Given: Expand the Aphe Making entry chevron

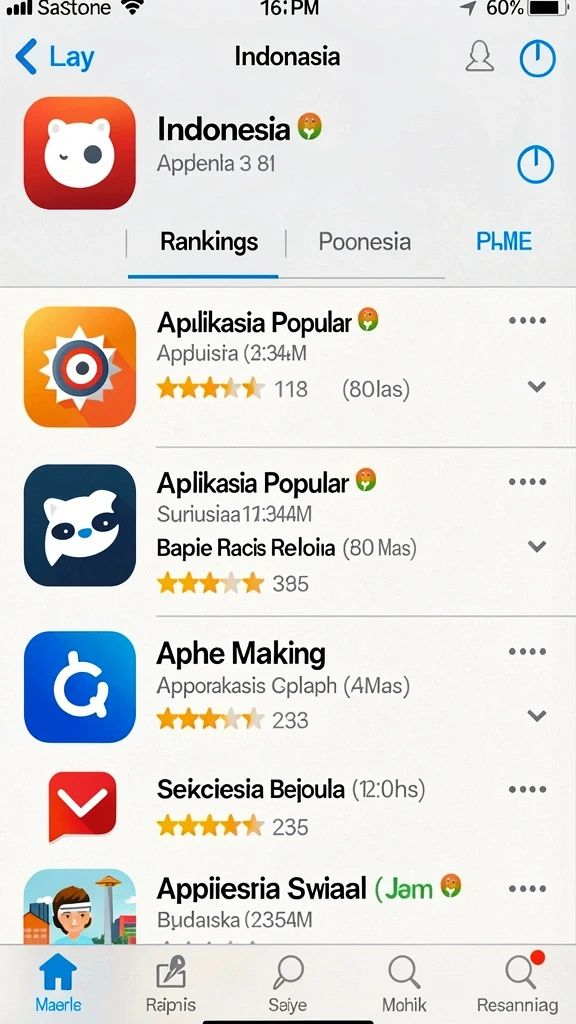Looking at the screenshot, I should click(537, 716).
